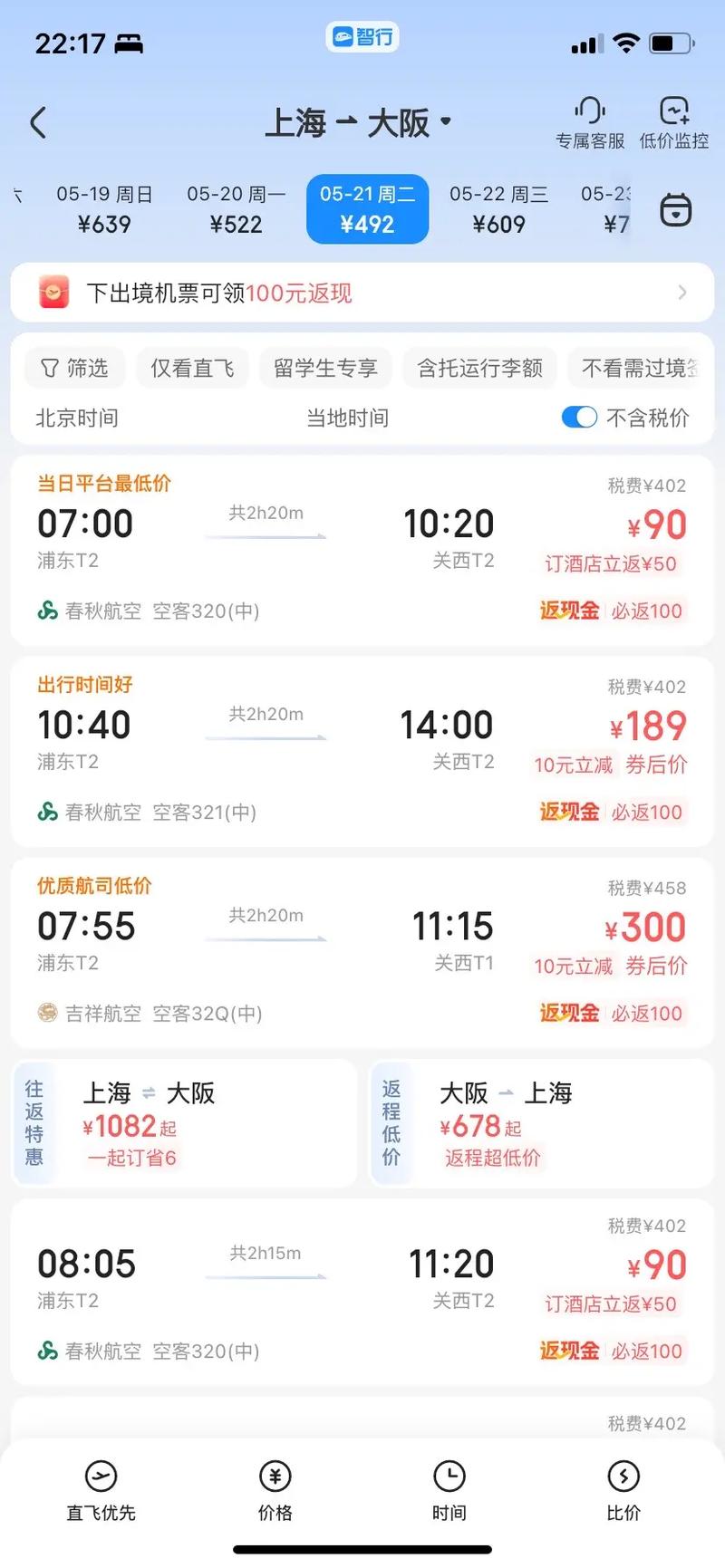Sort by 价格 in bottom bar
The image size is (725, 1568).
point(275,1490)
